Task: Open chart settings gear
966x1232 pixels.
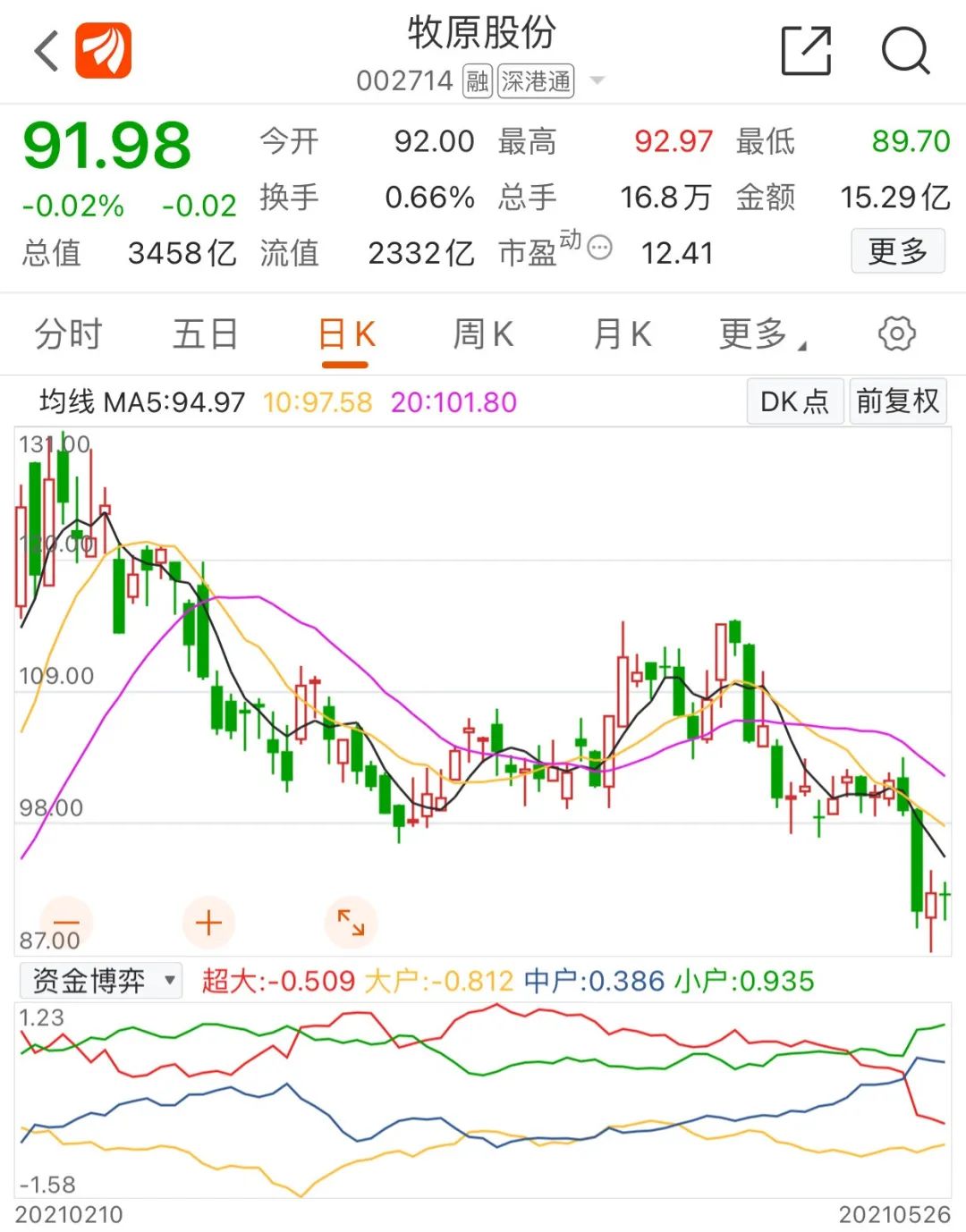Action: point(896,333)
